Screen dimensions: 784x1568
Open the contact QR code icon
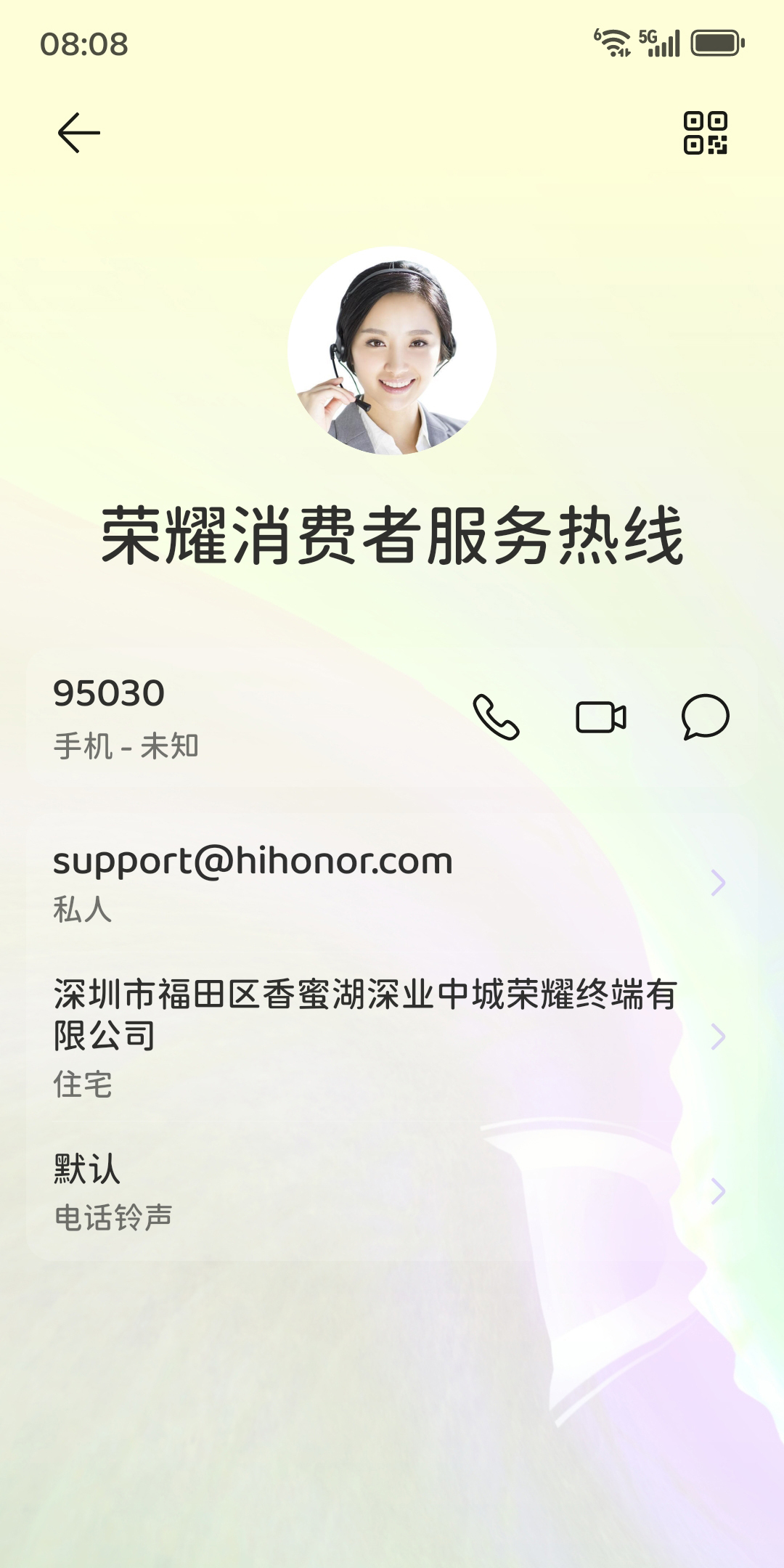tap(705, 133)
